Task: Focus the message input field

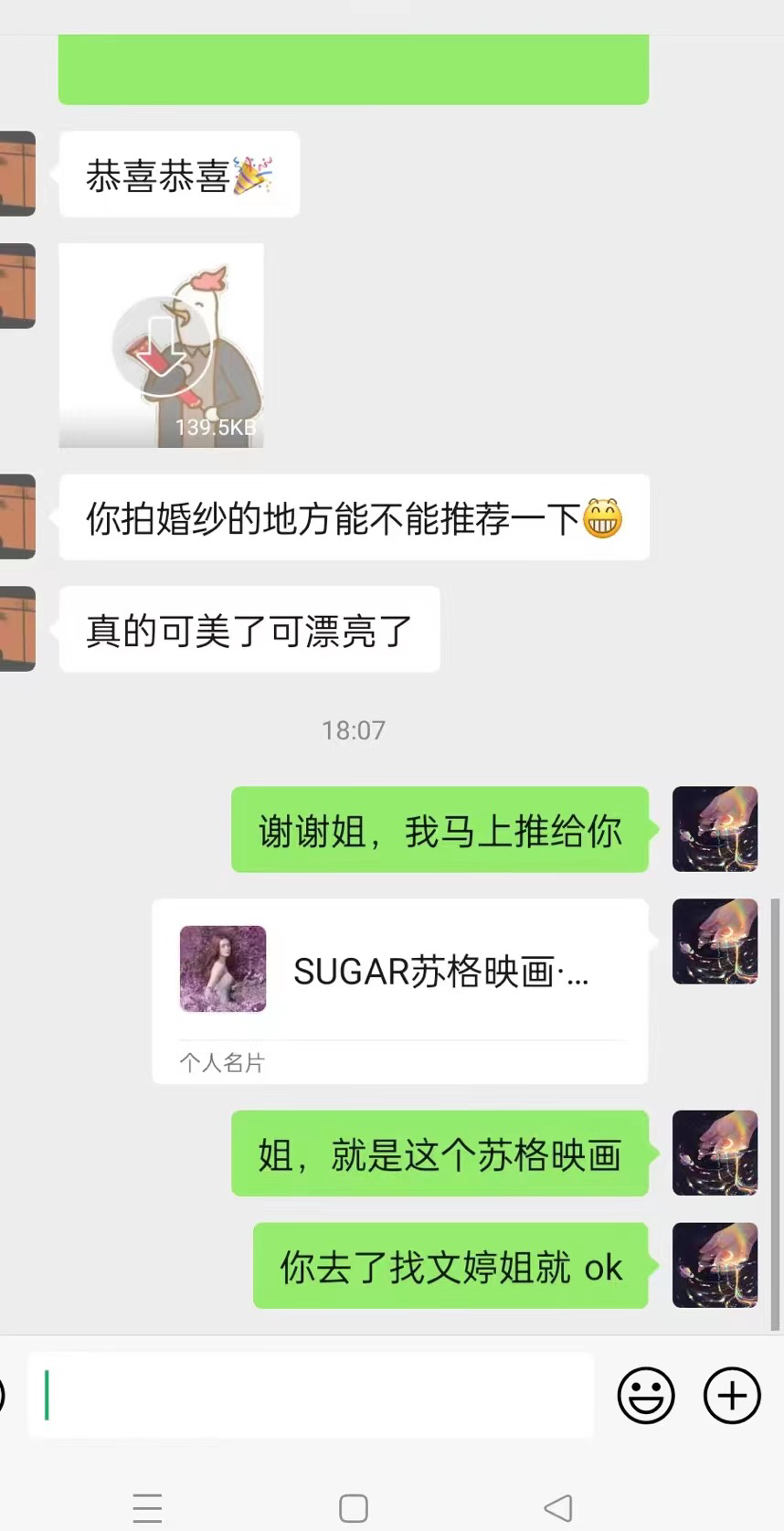Action: 311,1396
